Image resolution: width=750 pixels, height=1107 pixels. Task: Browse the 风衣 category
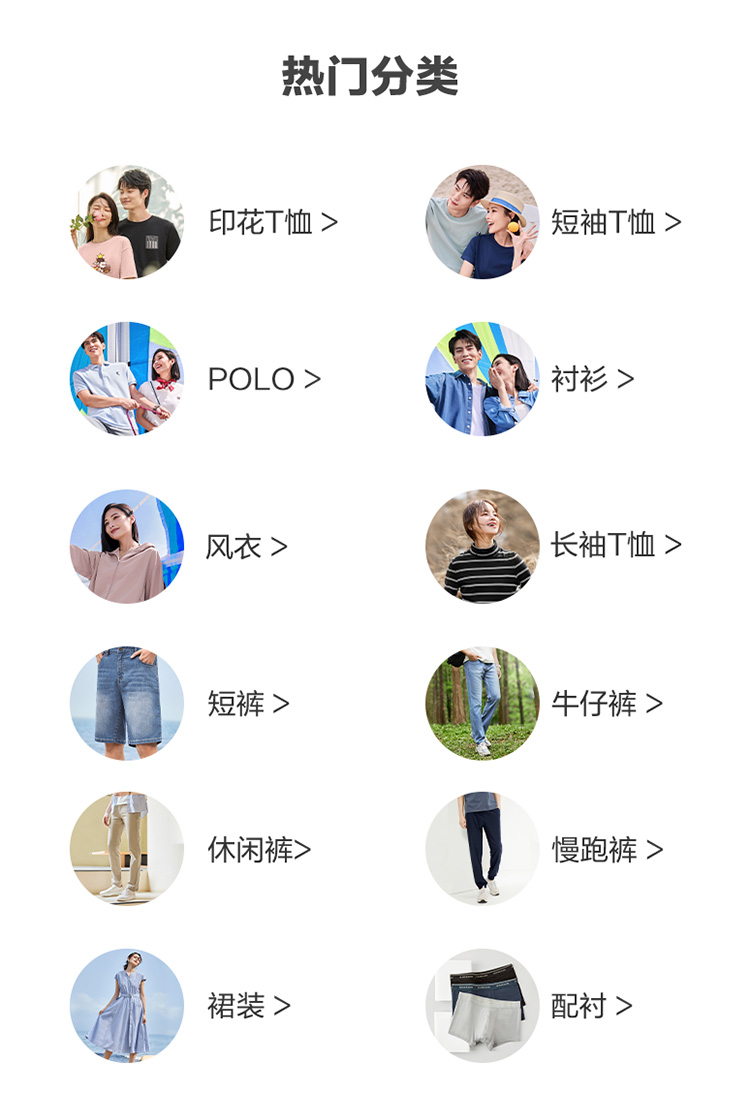point(246,547)
